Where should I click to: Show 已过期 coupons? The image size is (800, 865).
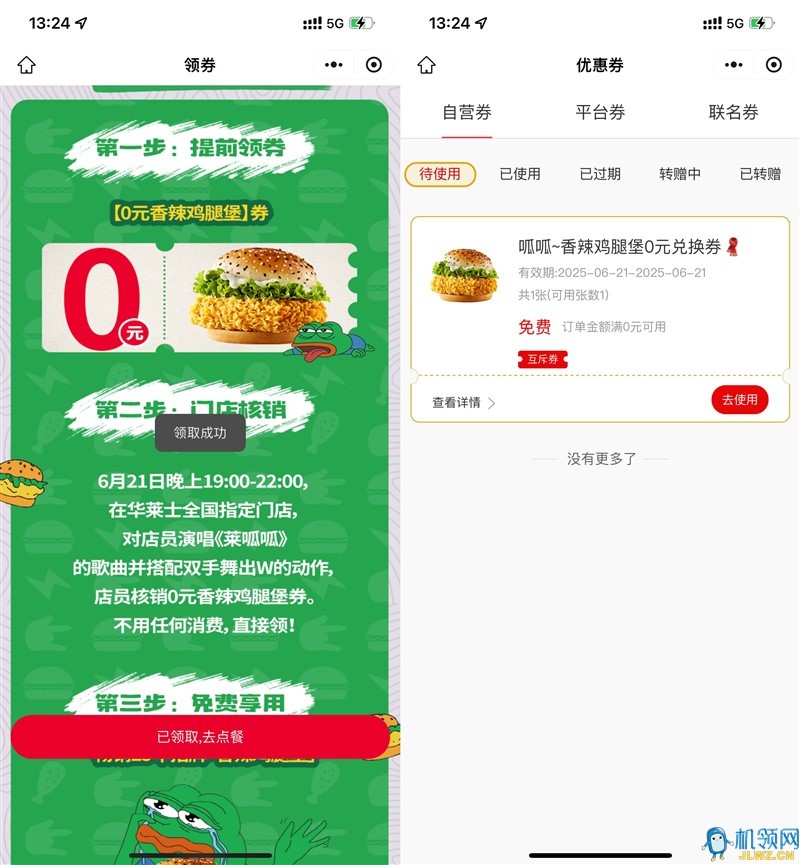pos(600,174)
